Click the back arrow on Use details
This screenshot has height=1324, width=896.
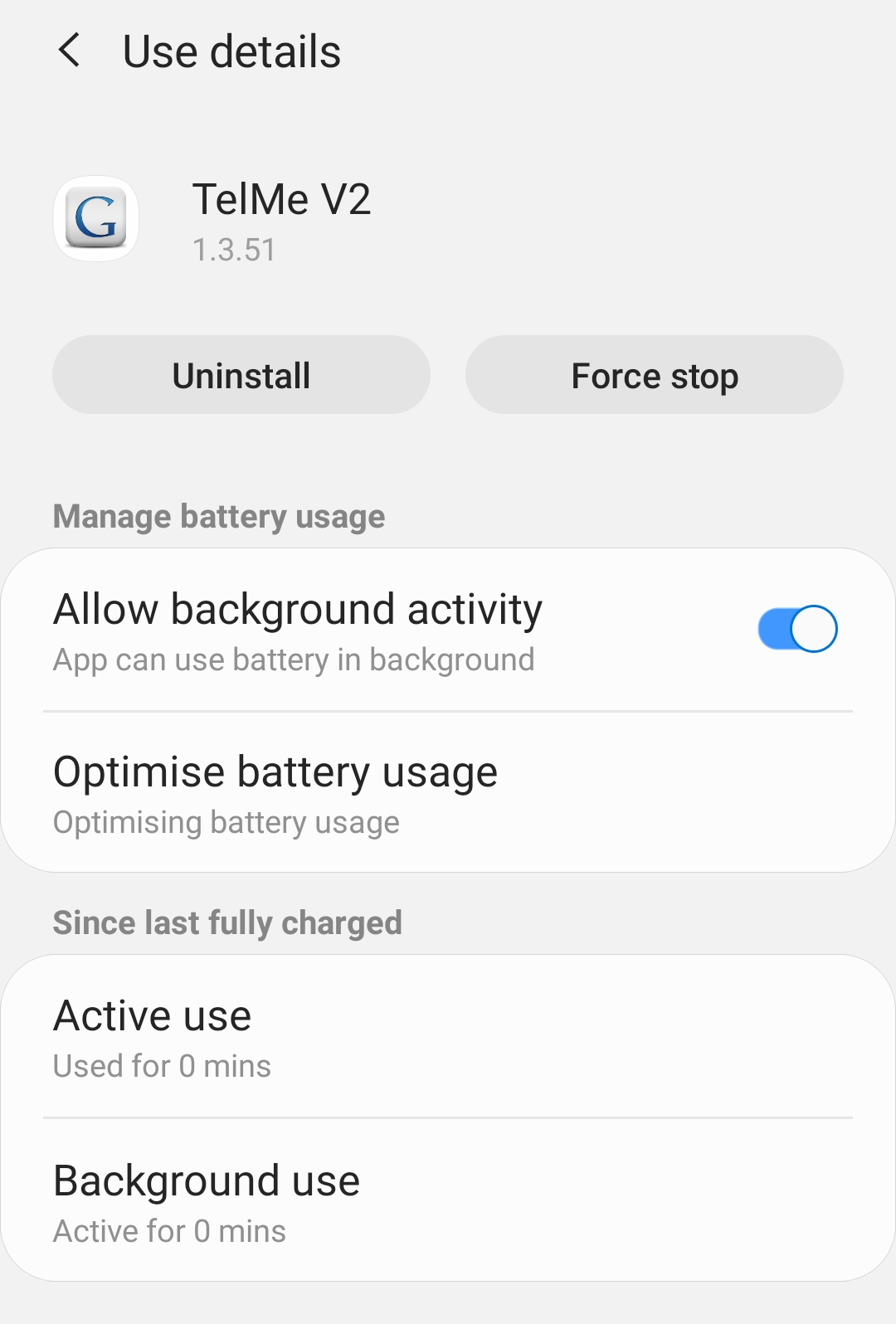[70, 51]
